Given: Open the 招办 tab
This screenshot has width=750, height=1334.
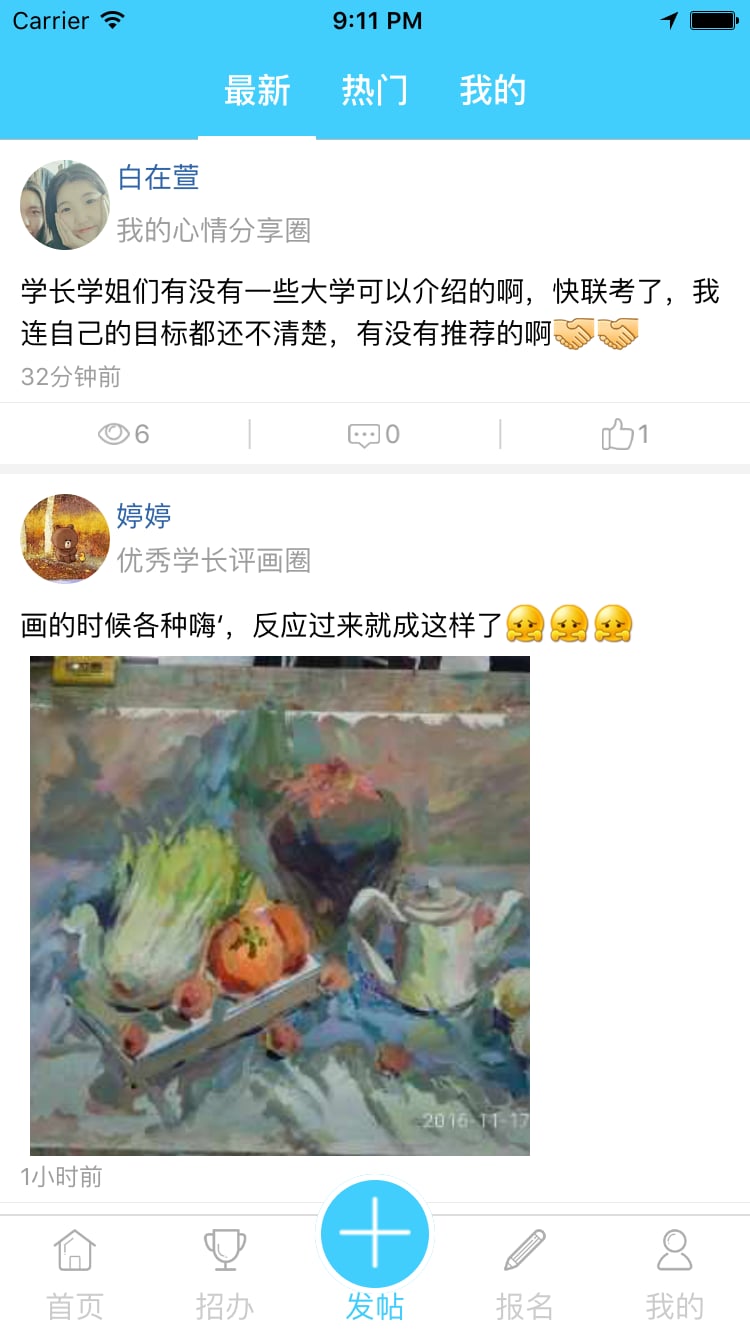Looking at the screenshot, I should tap(225, 1274).
